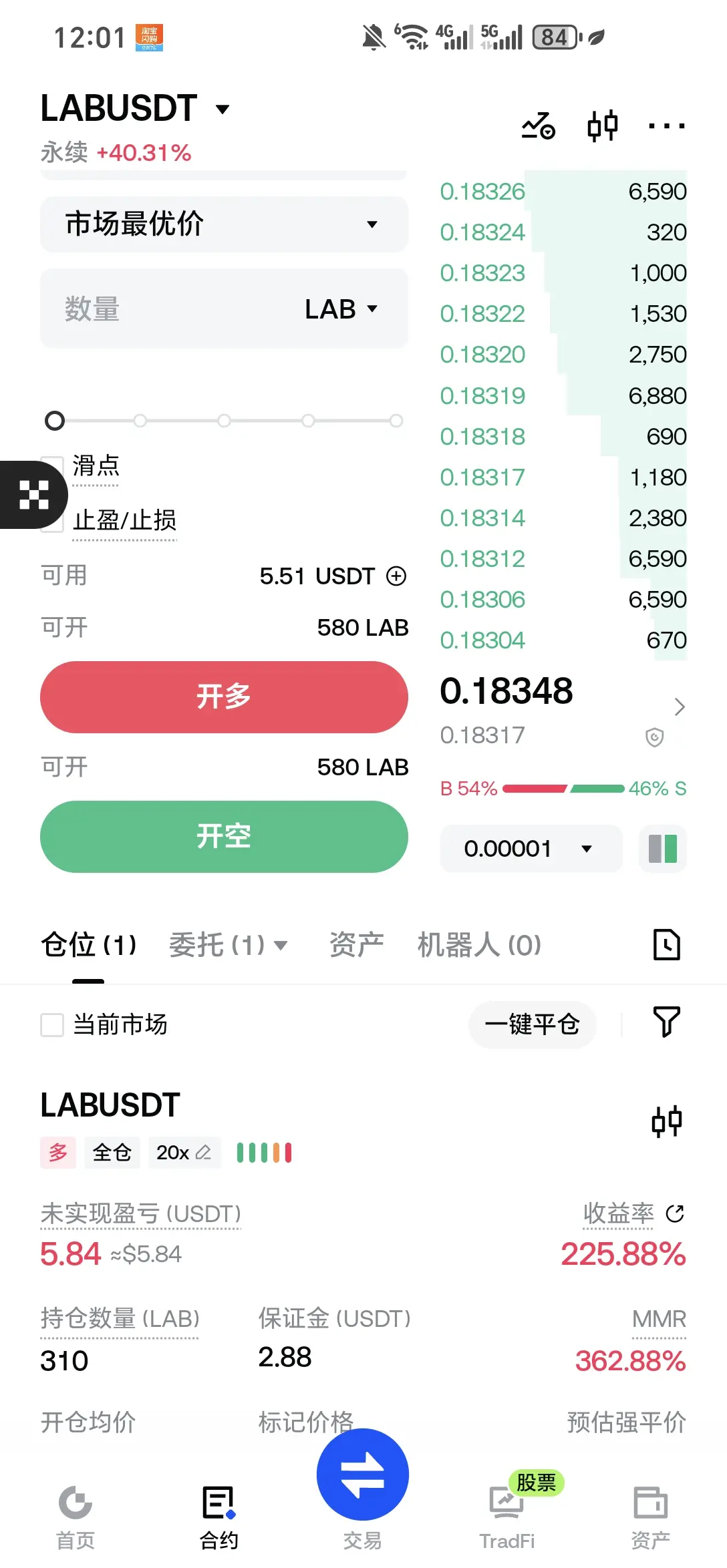
Task: Open the order history clock icon
Action: point(666,945)
